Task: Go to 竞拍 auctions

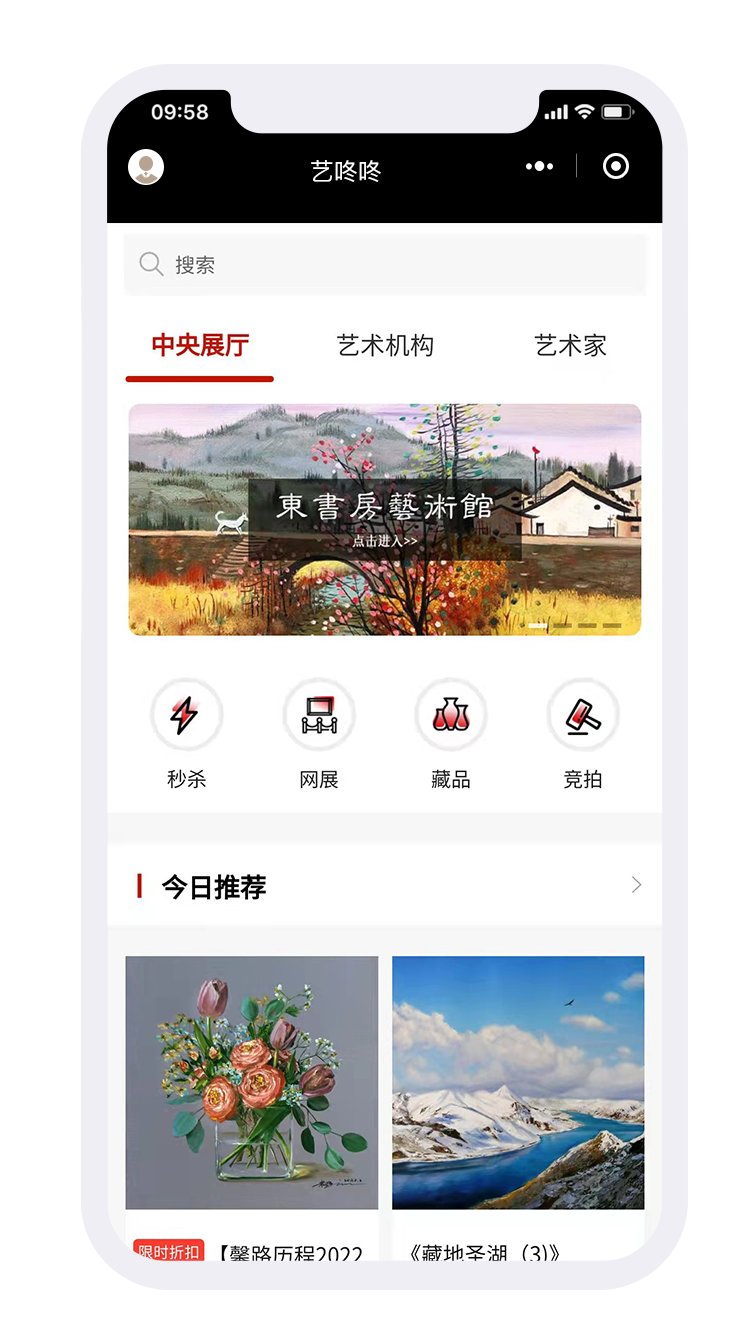Action: click(583, 732)
